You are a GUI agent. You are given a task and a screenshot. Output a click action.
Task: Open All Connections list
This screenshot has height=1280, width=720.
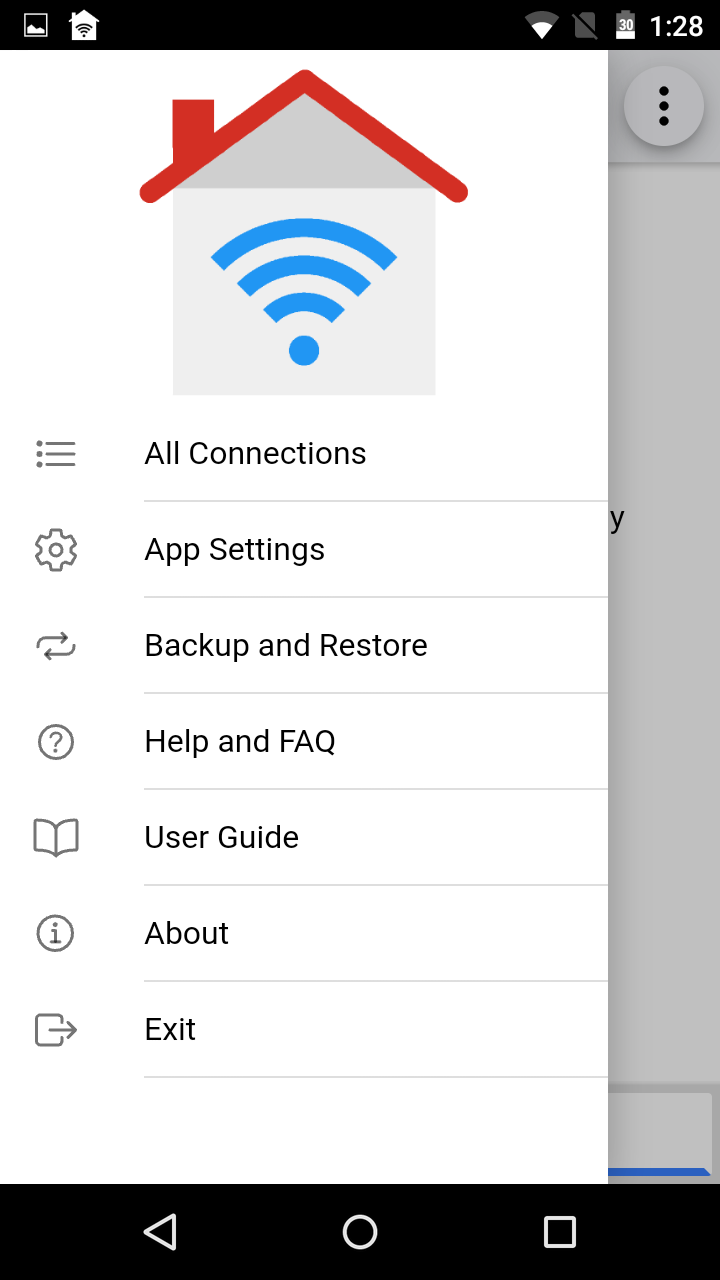click(x=255, y=453)
